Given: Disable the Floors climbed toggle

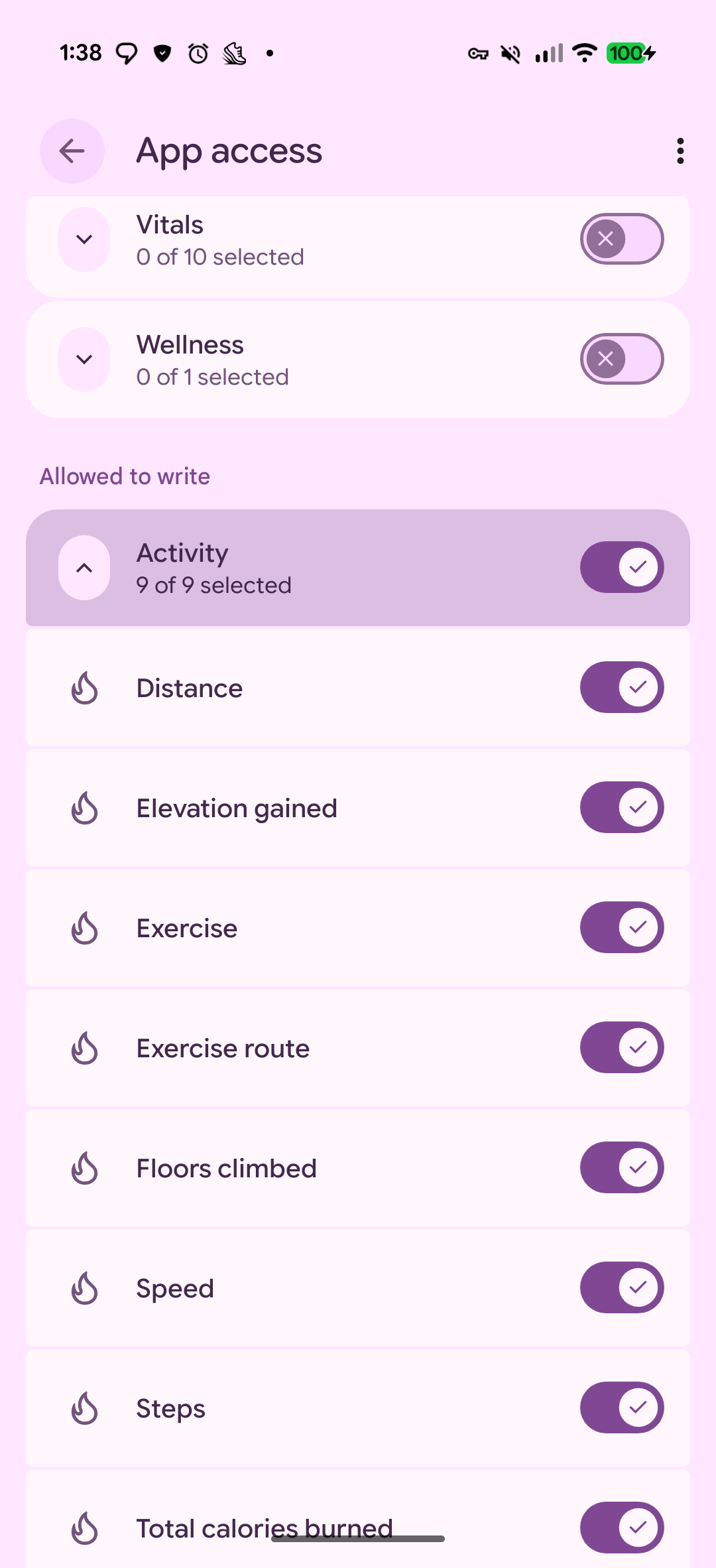Looking at the screenshot, I should 622,1167.
